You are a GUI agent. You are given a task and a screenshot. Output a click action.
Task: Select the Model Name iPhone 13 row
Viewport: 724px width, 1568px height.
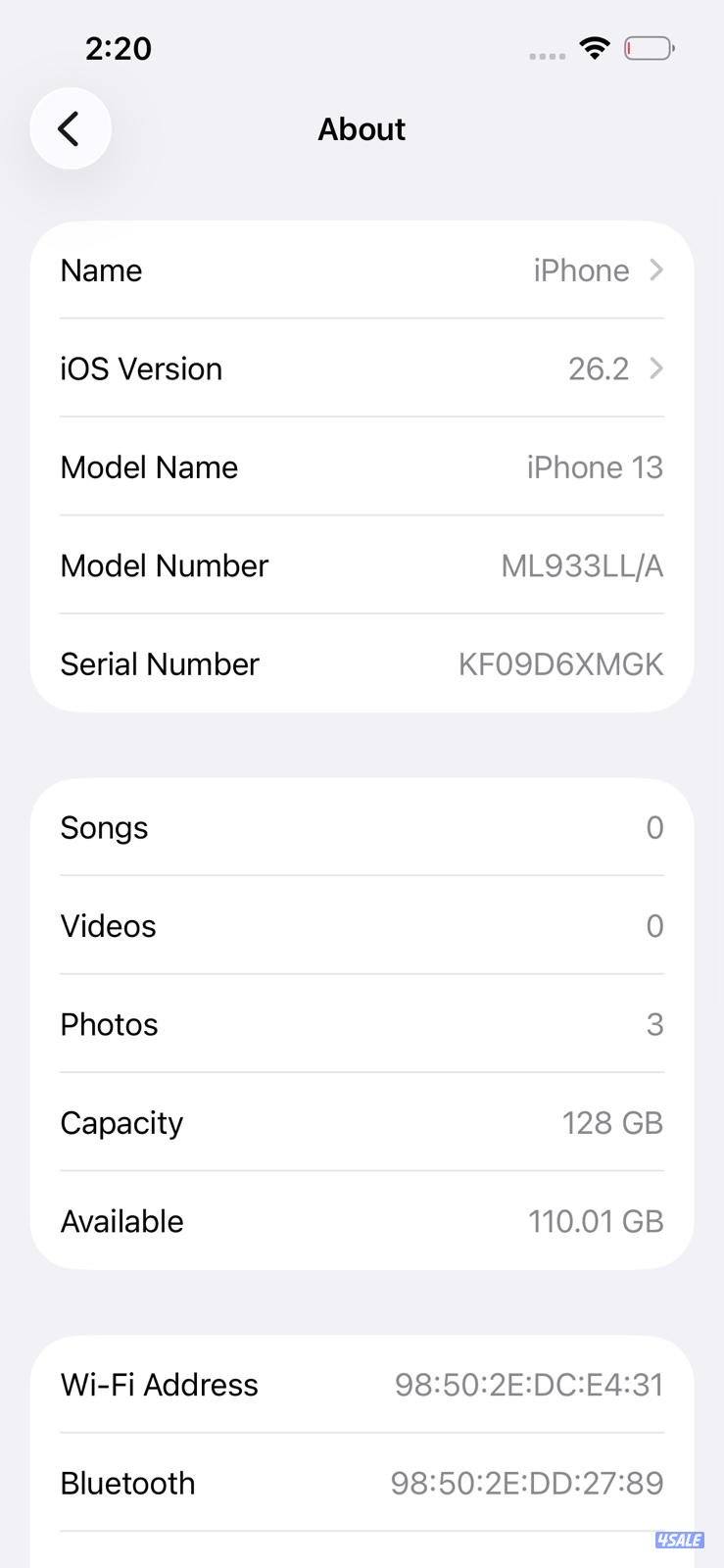[x=362, y=467]
